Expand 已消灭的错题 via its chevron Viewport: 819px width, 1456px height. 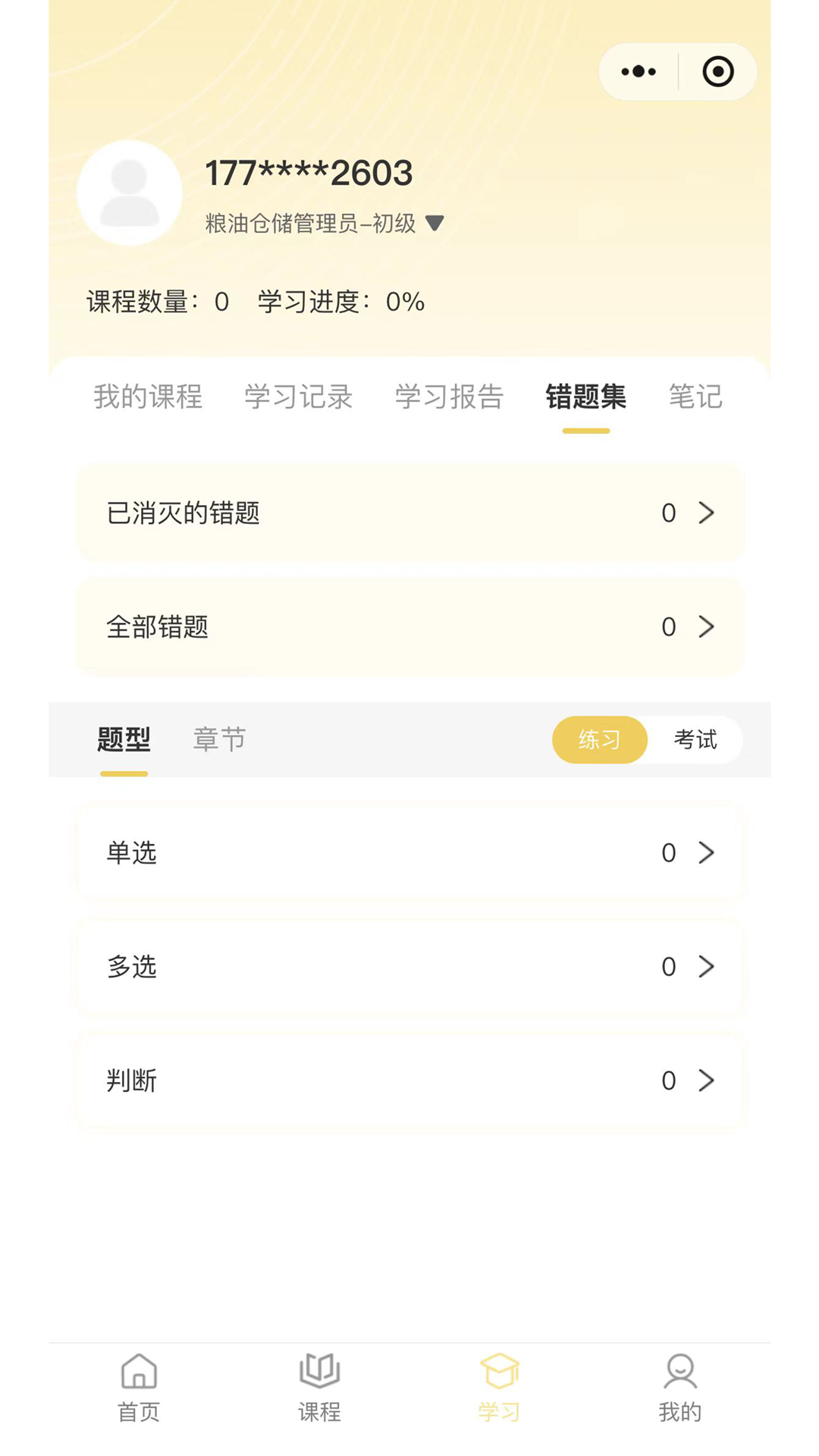pos(707,513)
